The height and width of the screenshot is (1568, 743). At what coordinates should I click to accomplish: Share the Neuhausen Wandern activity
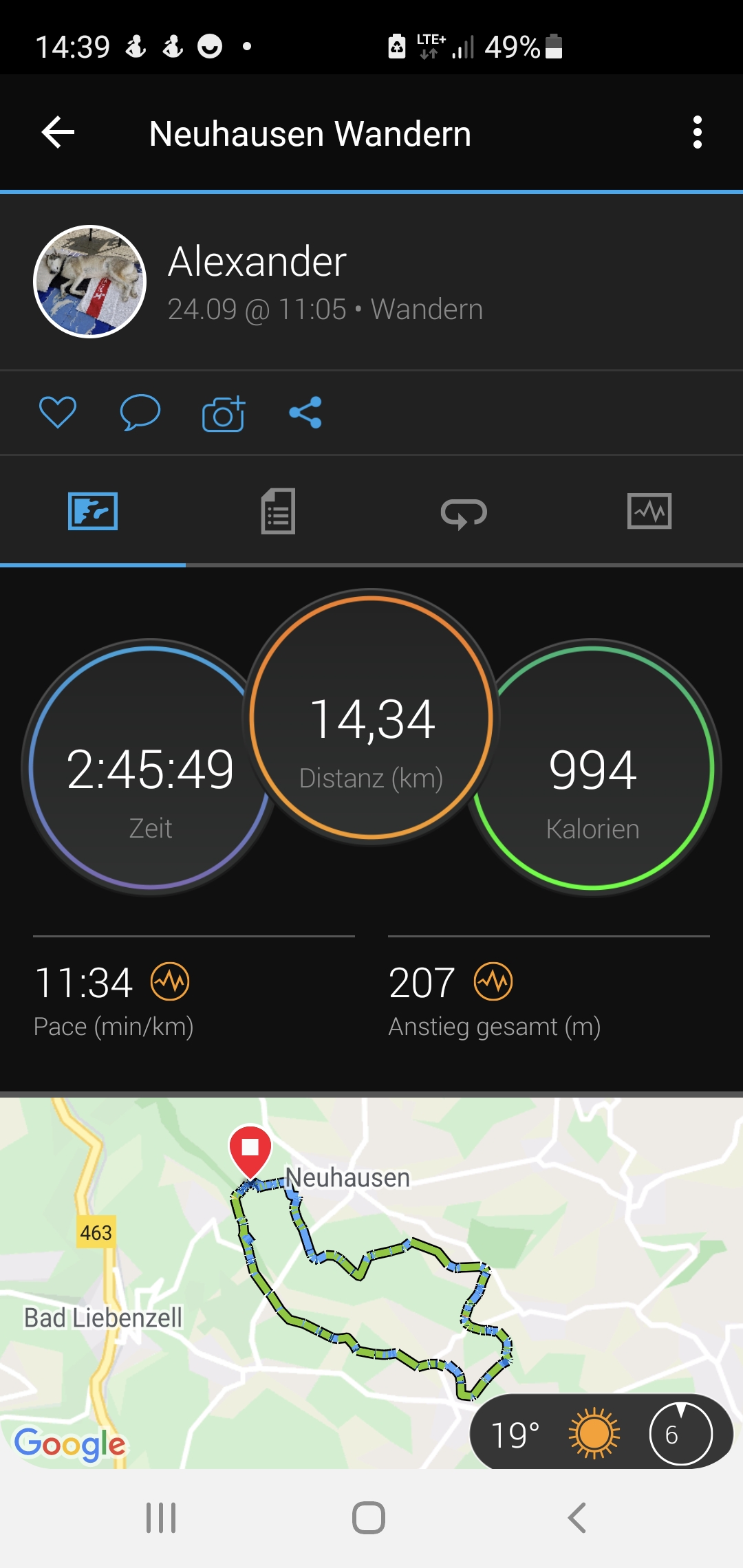coord(305,413)
